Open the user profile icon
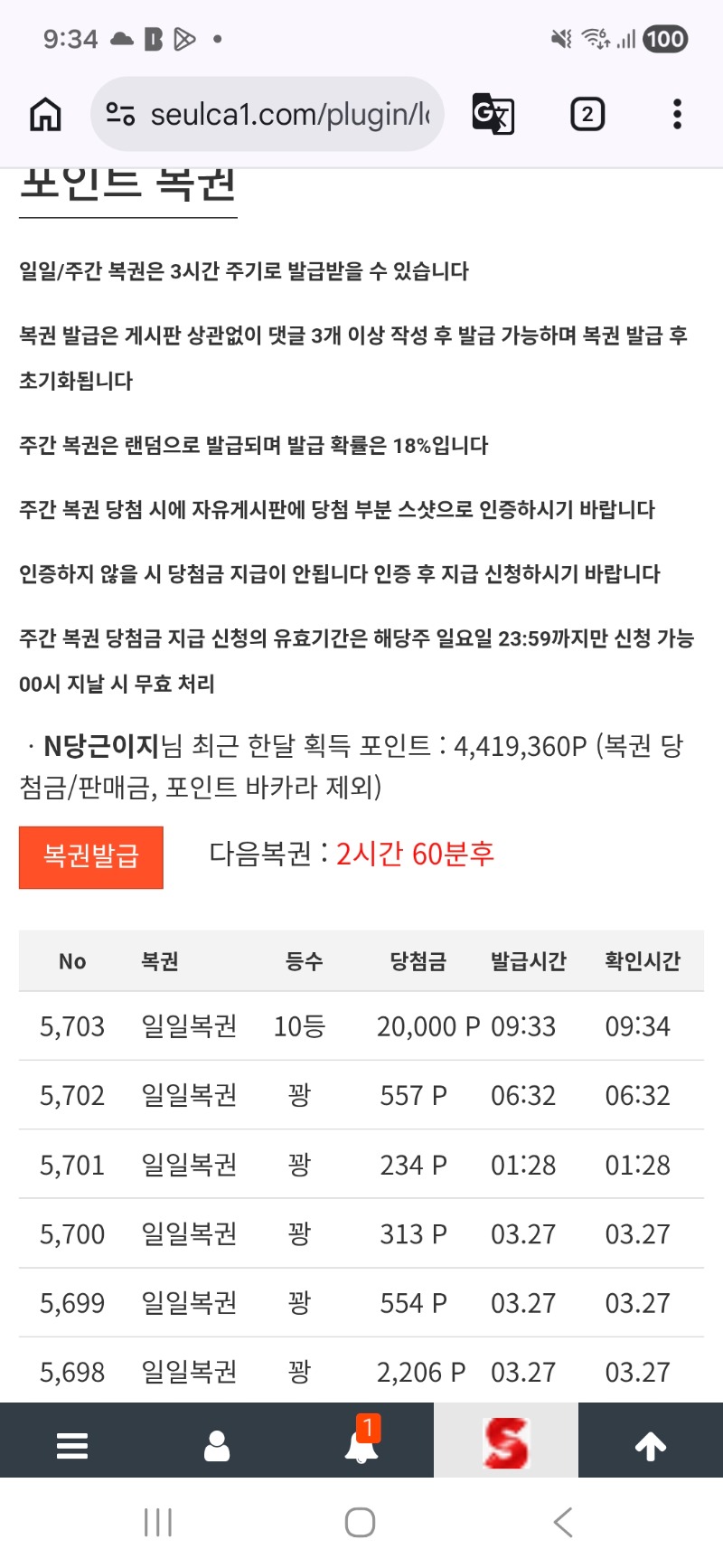Screen dimensions: 723x1568 pyautogui.click(x=217, y=1445)
